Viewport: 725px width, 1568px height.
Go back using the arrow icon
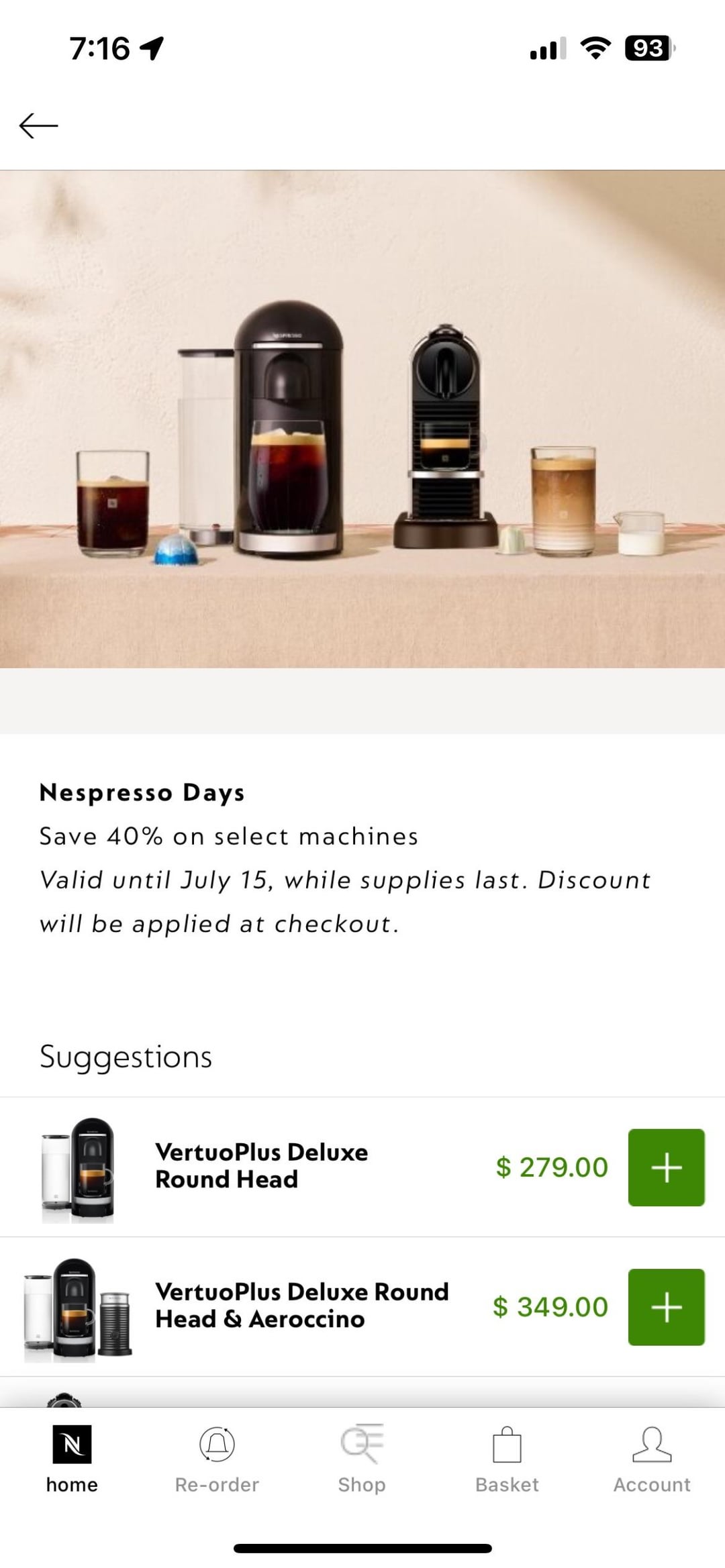coord(39,125)
